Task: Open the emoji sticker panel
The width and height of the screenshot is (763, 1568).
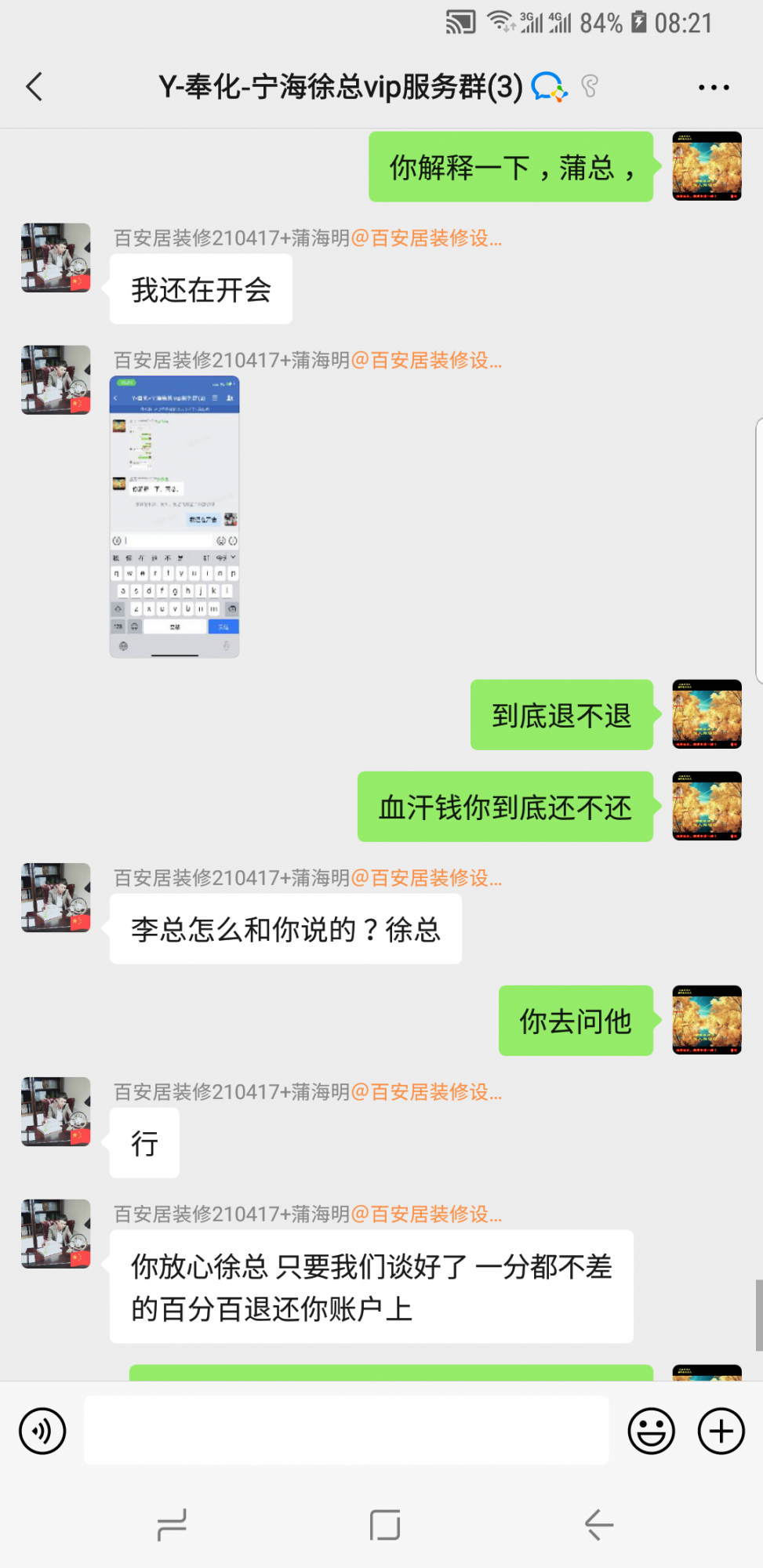Action: pos(651,1431)
